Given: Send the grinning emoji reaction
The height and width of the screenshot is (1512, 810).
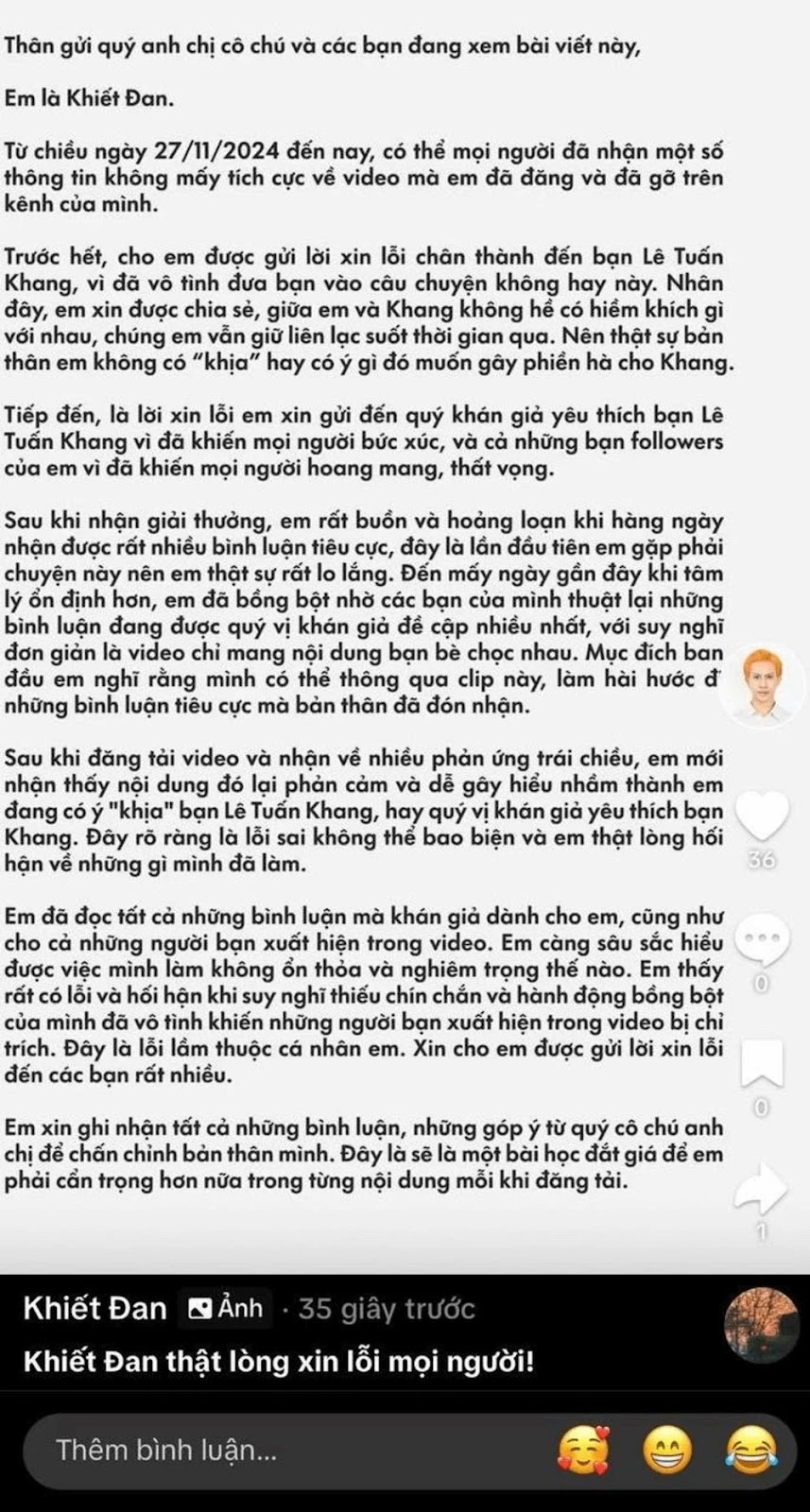Looking at the screenshot, I should click(667, 1451).
